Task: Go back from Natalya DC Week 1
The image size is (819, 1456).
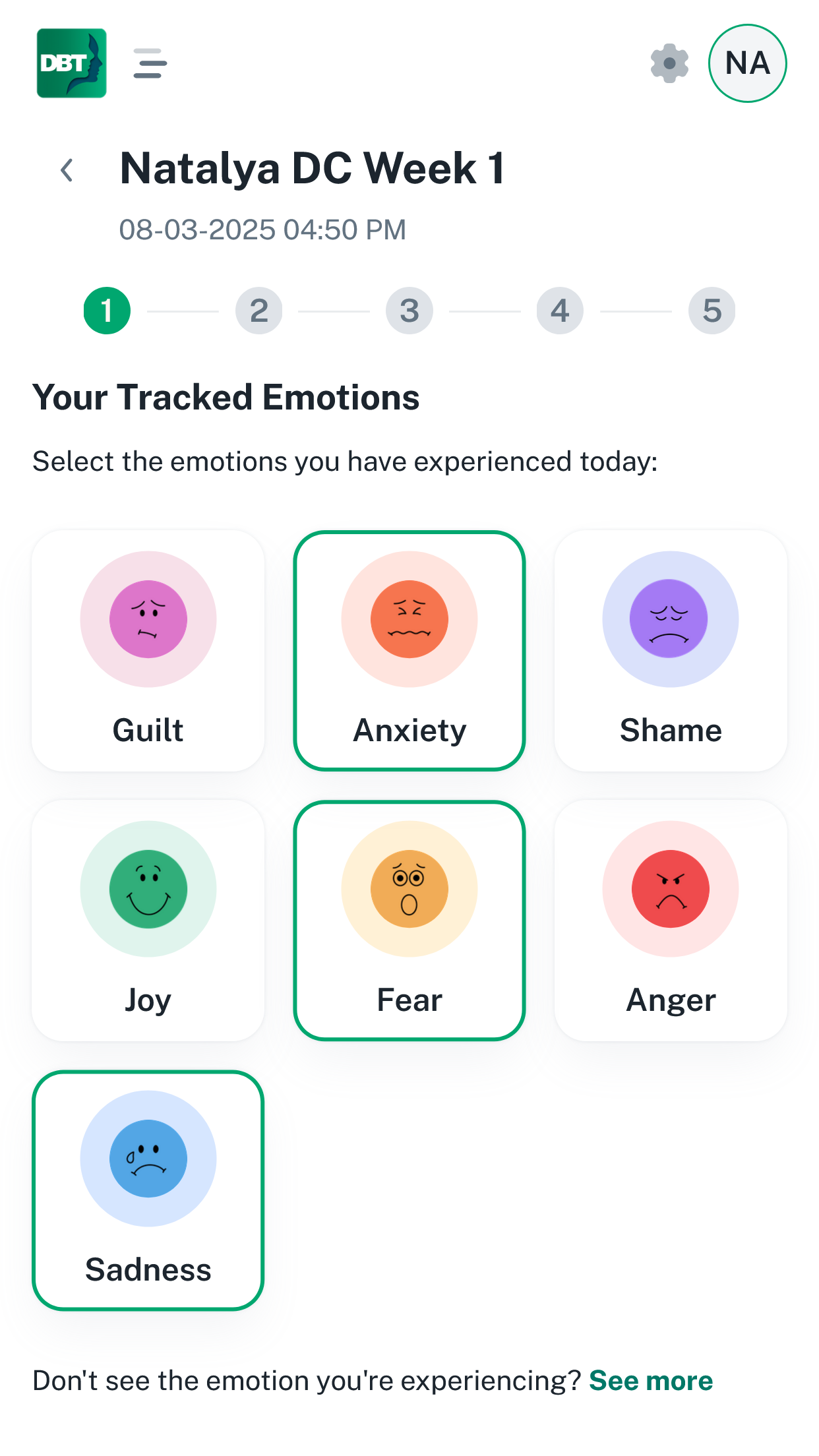Action: click(x=67, y=170)
